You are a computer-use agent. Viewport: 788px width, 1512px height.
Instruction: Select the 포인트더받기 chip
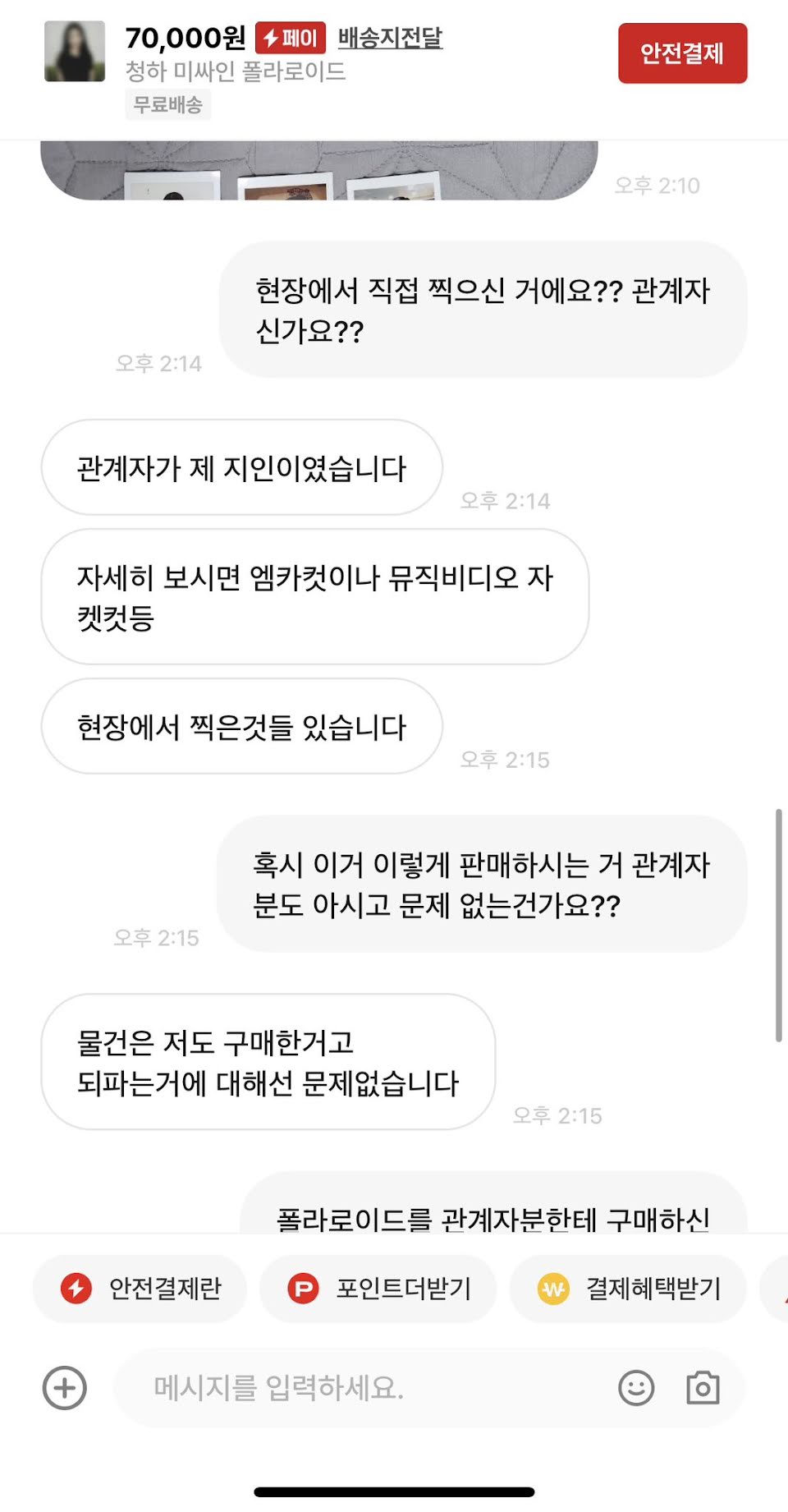click(x=378, y=1288)
